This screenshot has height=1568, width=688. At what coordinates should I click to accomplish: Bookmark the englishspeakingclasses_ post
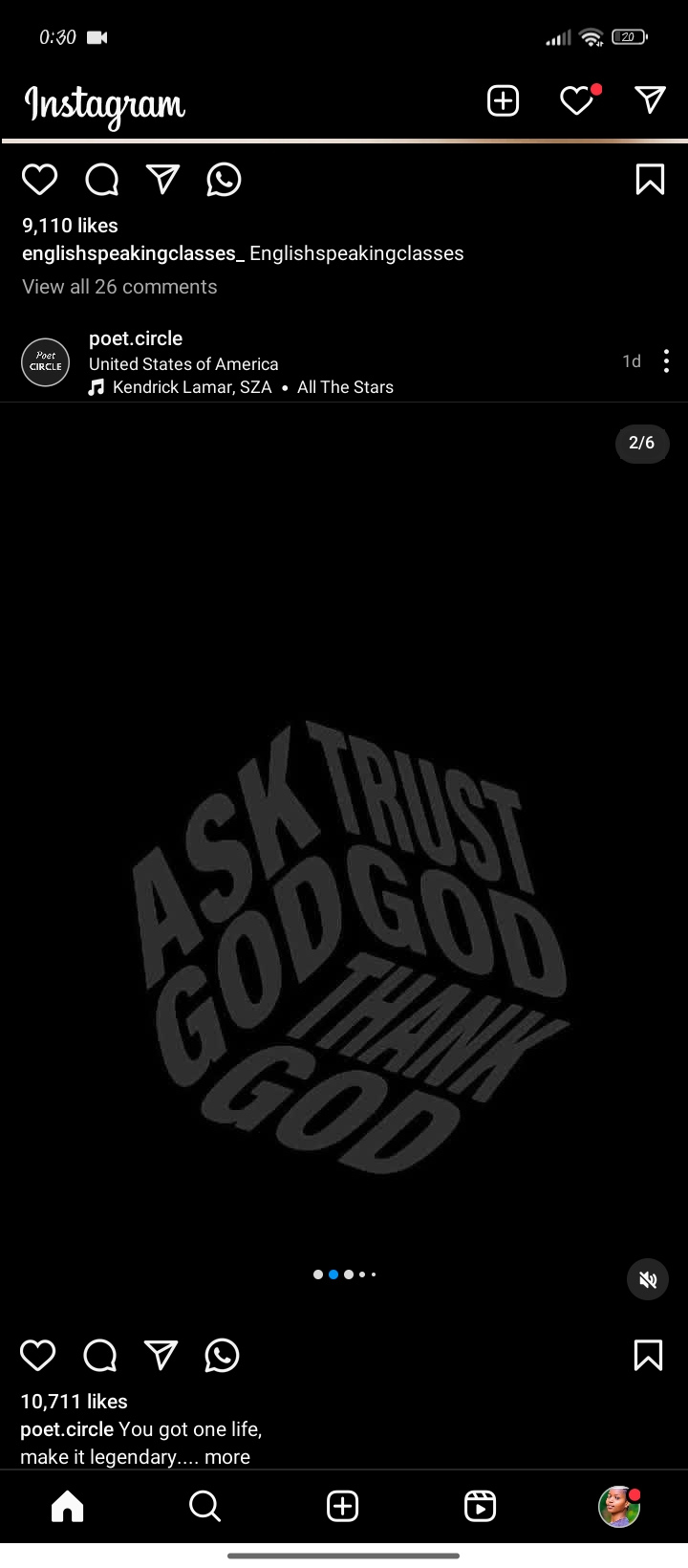point(650,179)
